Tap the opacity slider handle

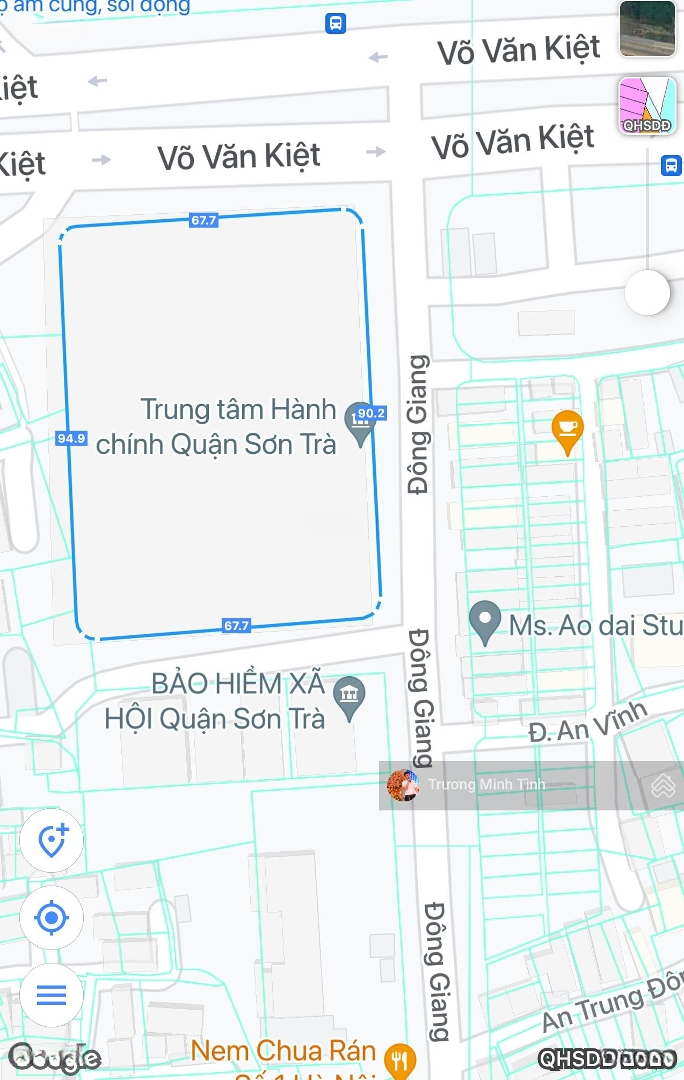(x=647, y=293)
